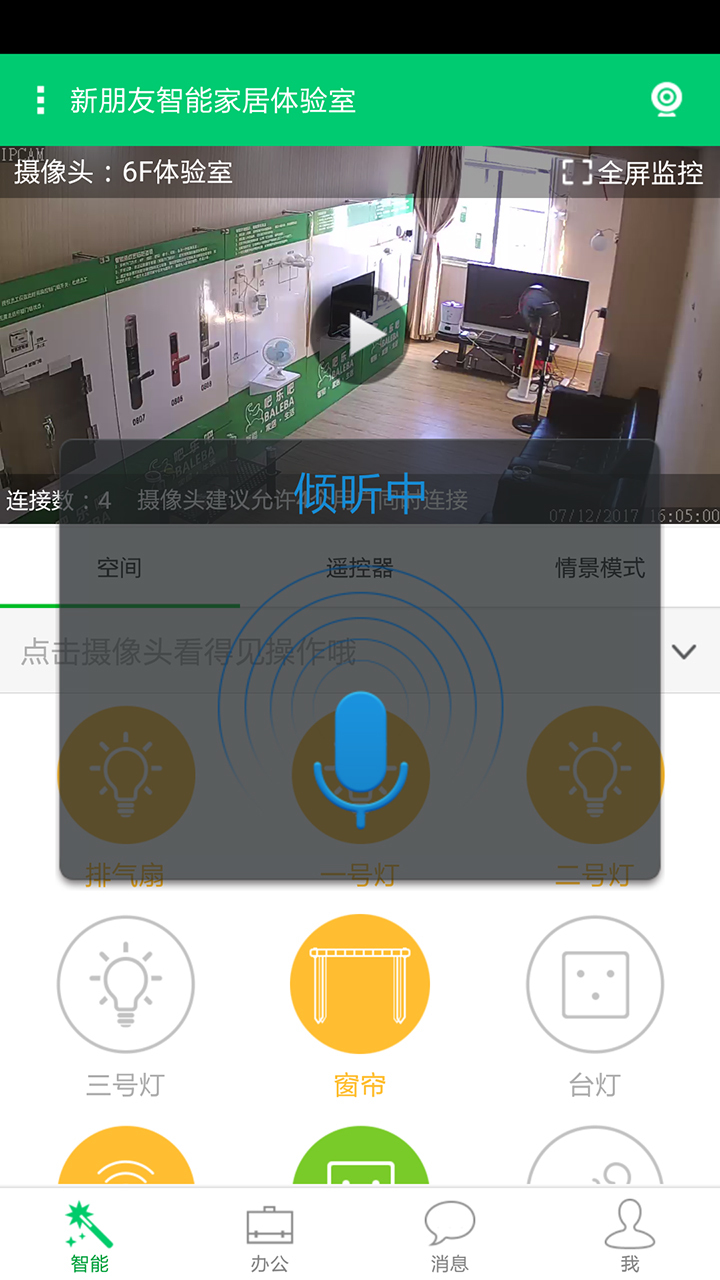Switch to the 情景模式 tab

tap(600, 569)
